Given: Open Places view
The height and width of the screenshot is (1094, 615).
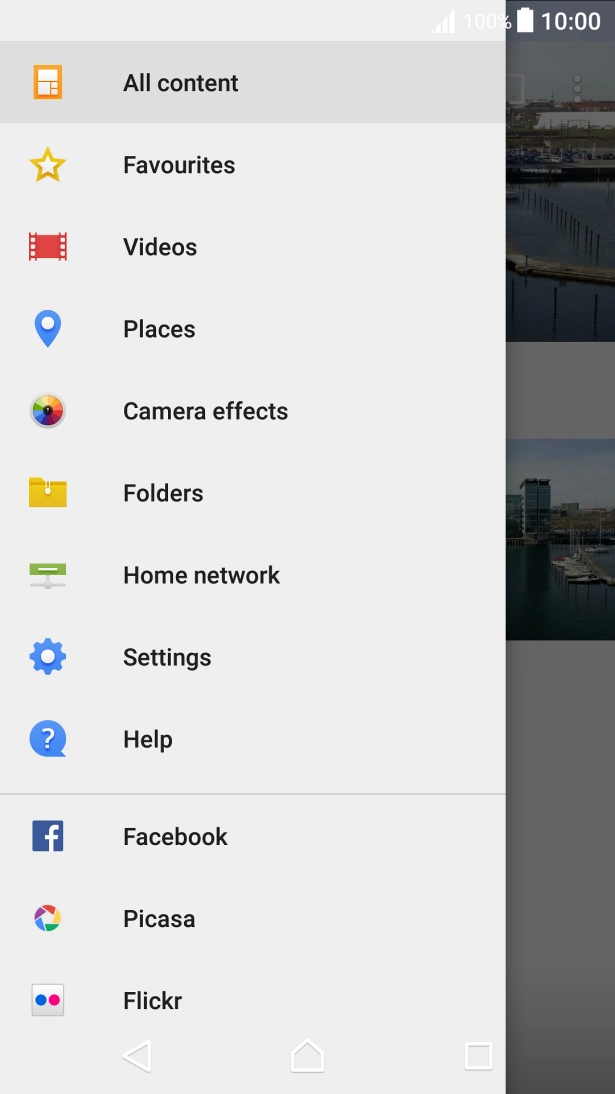Looking at the screenshot, I should click(159, 329).
